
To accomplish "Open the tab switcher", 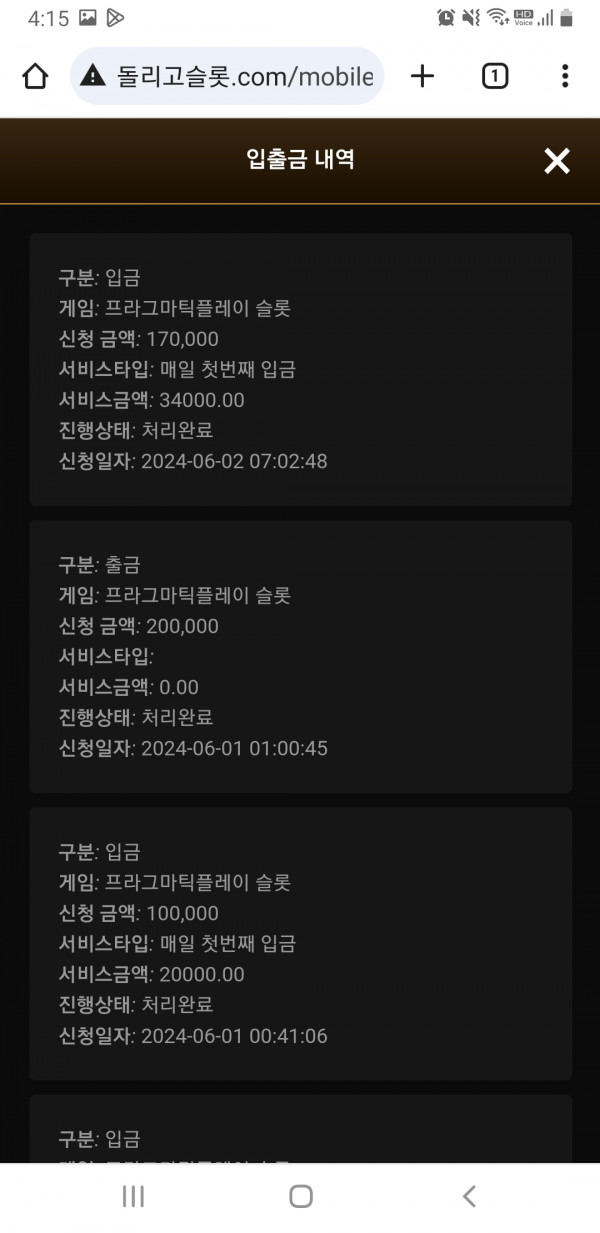I will pos(495,76).
